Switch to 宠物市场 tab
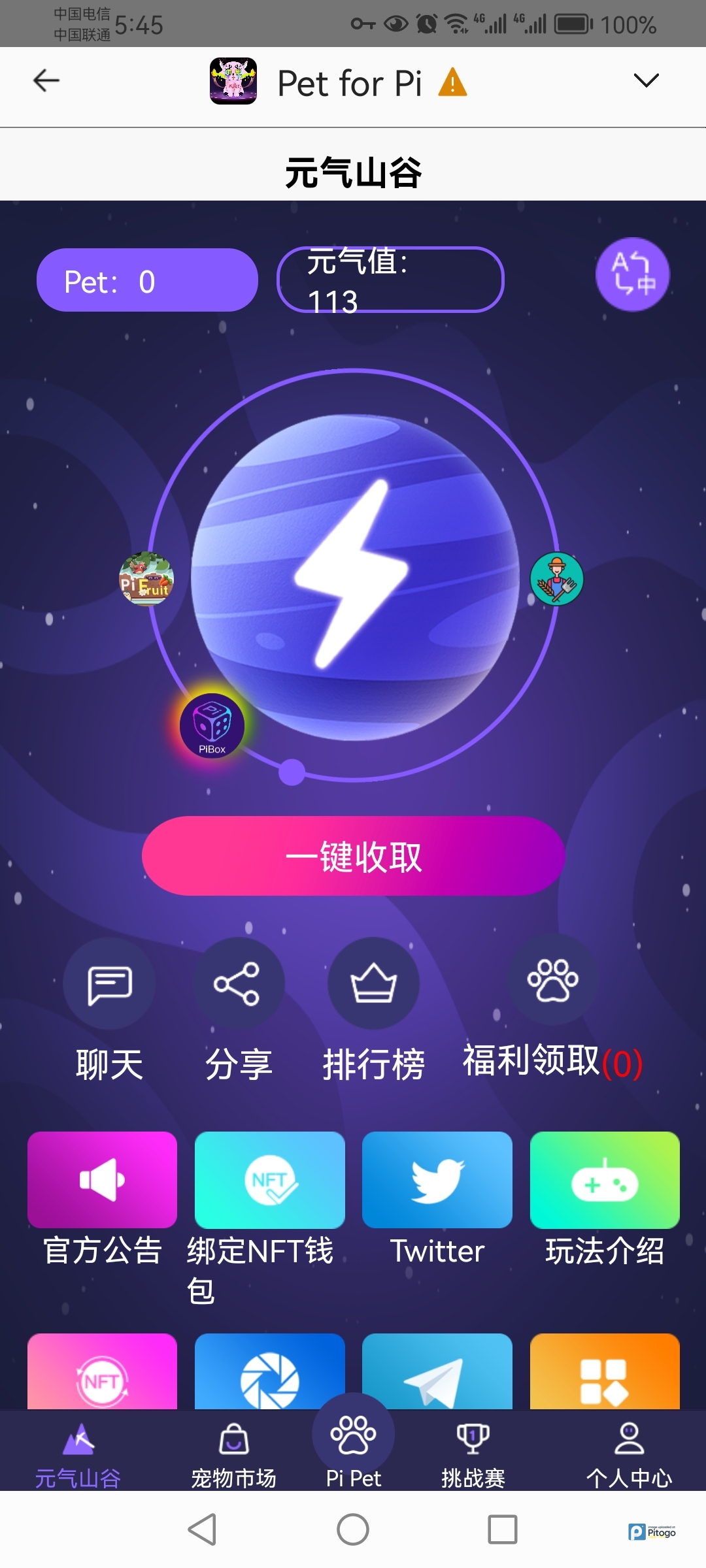The height and width of the screenshot is (1568, 706). pos(233,1452)
